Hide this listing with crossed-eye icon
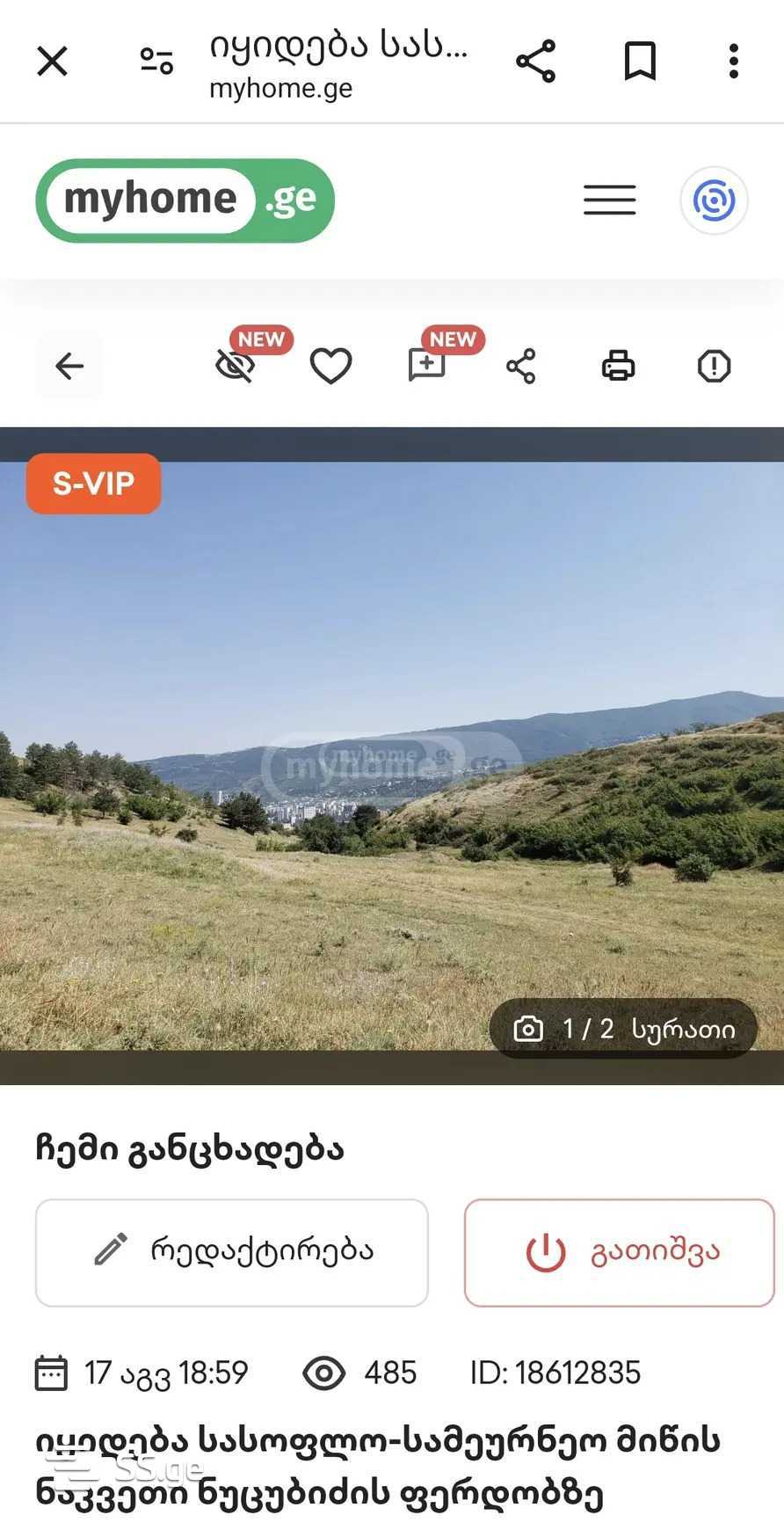Viewport: 784px width, 1537px height. (x=236, y=366)
